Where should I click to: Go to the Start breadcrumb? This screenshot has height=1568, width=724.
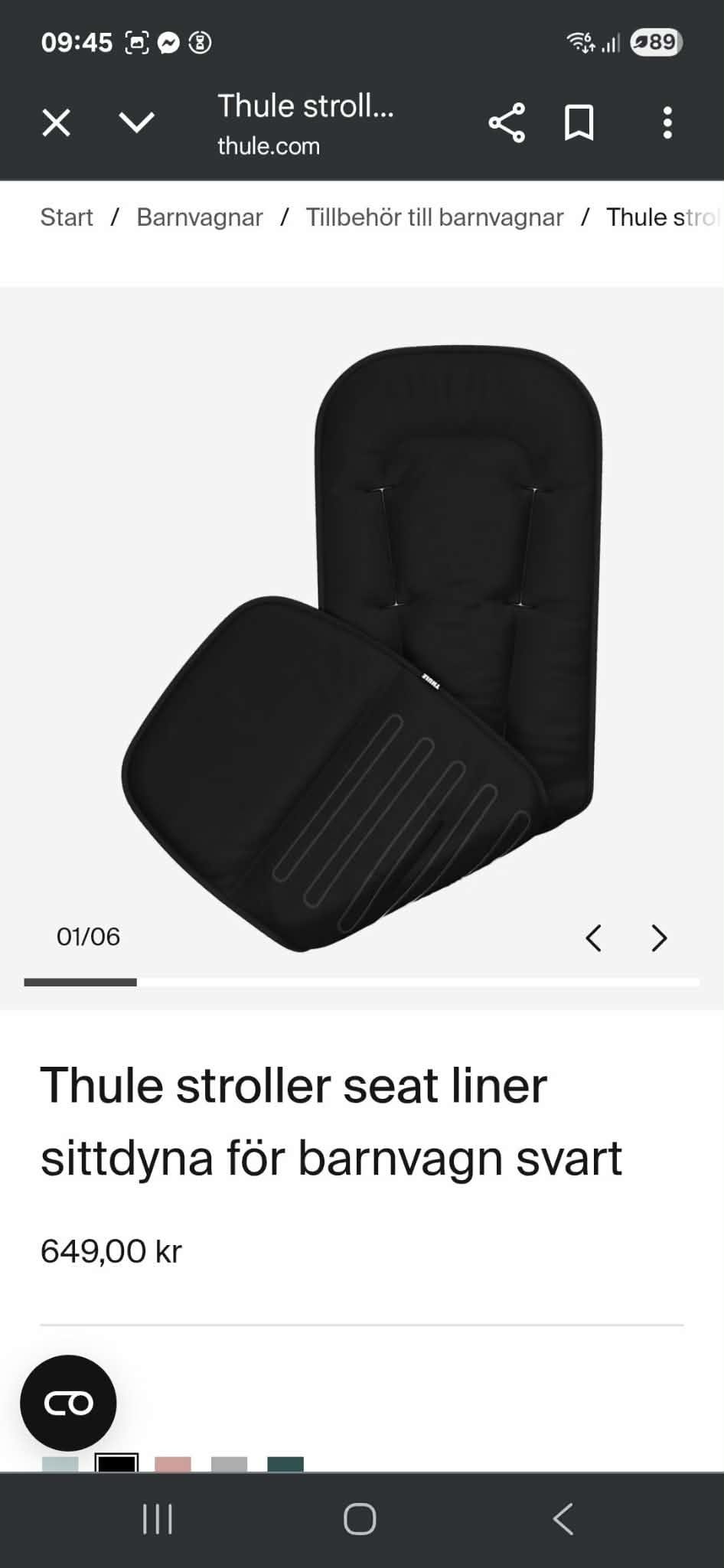(x=67, y=217)
